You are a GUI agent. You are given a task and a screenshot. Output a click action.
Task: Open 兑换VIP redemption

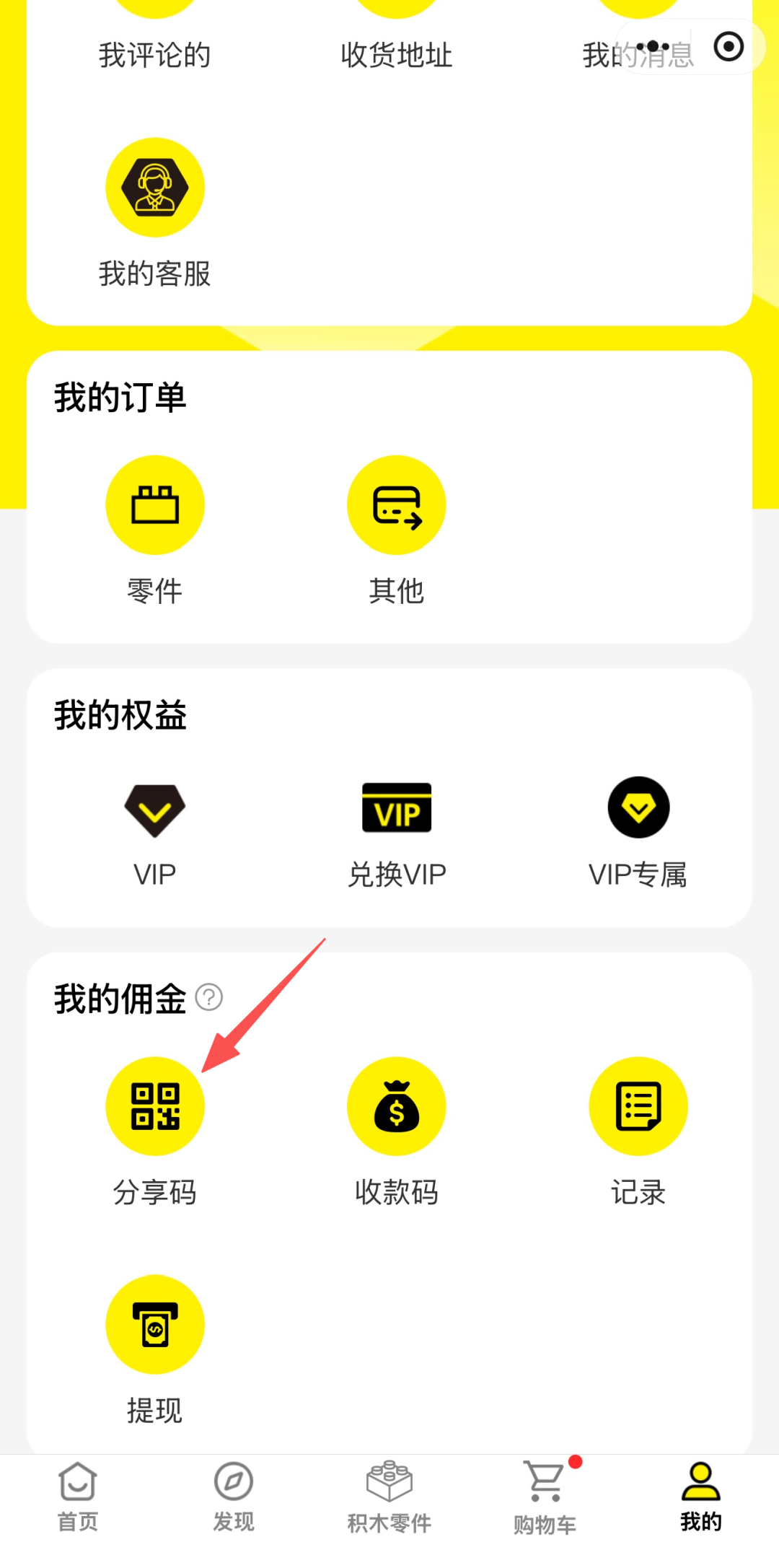click(x=396, y=808)
